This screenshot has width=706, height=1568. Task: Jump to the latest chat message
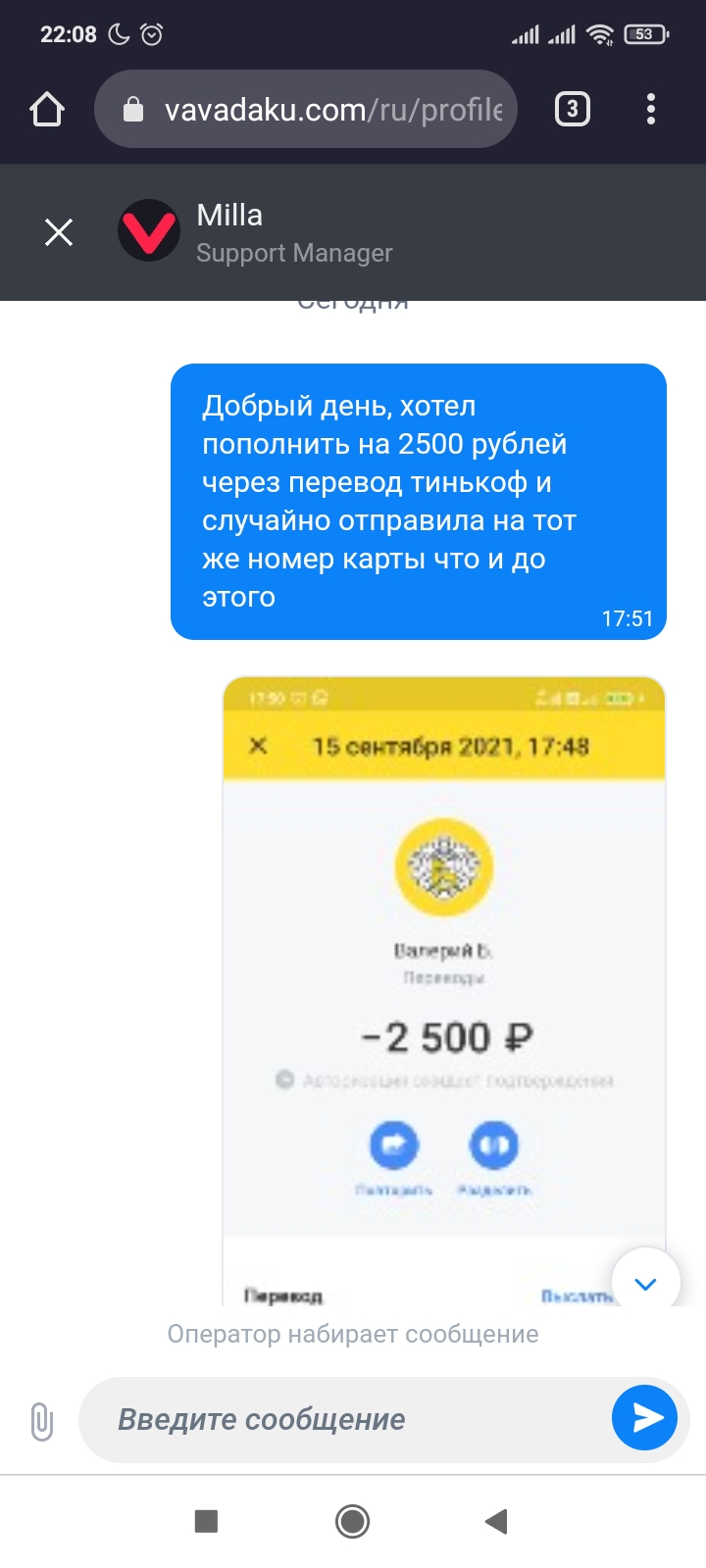coord(645,1282)
